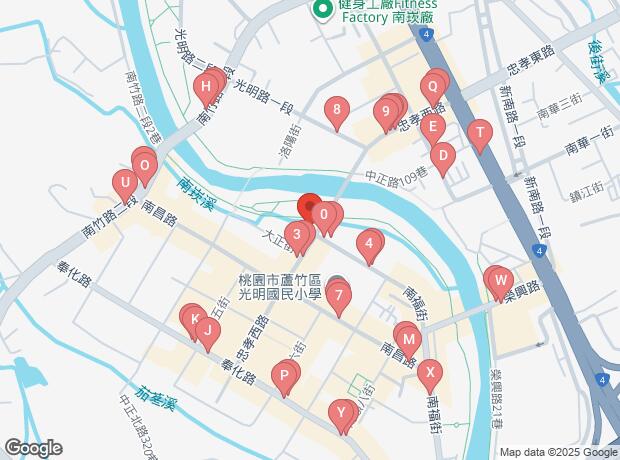This screenshot has width=620, height=460.
Task: Select marker O by 南崁溪
Action: [145, 165]
